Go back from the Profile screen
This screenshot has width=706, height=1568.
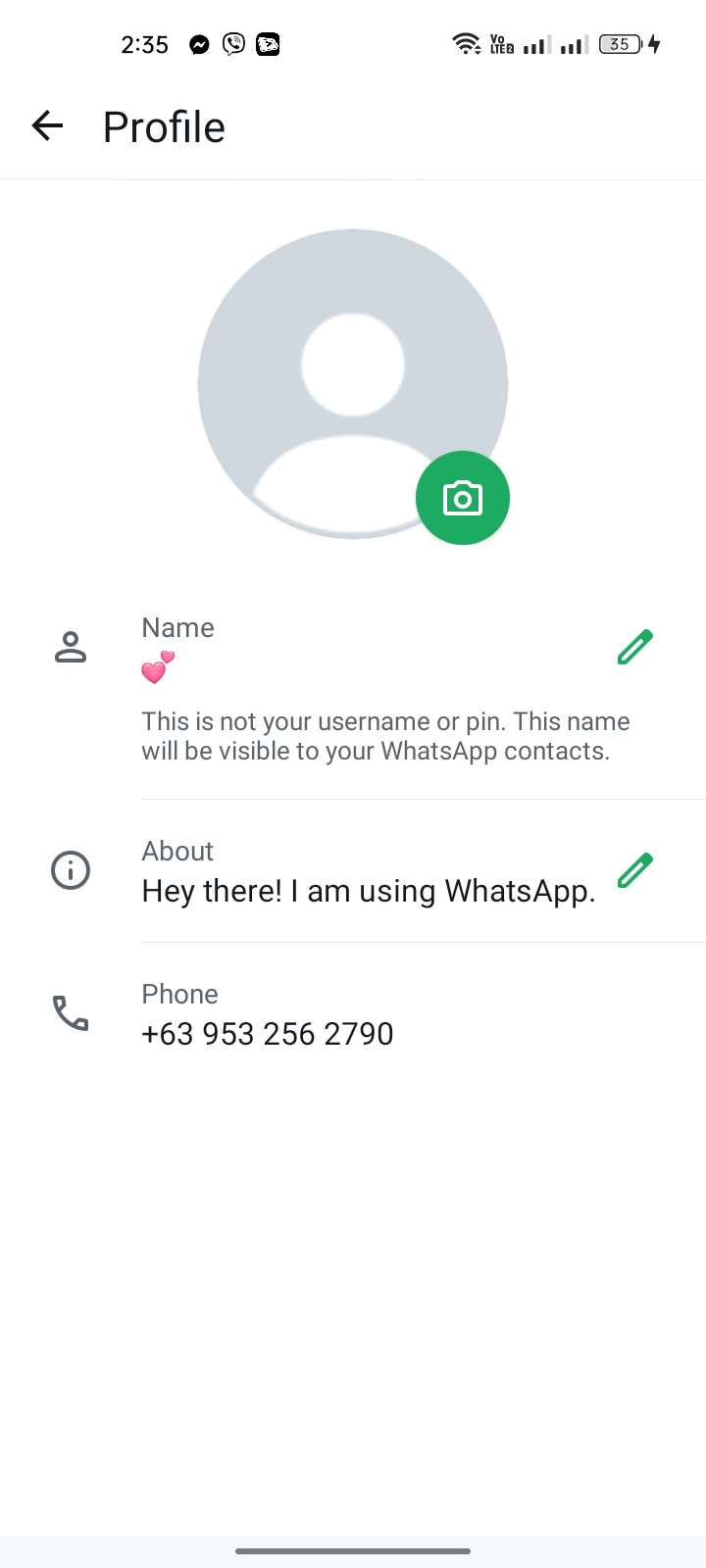pyautogui.click(x=47, y=125)
